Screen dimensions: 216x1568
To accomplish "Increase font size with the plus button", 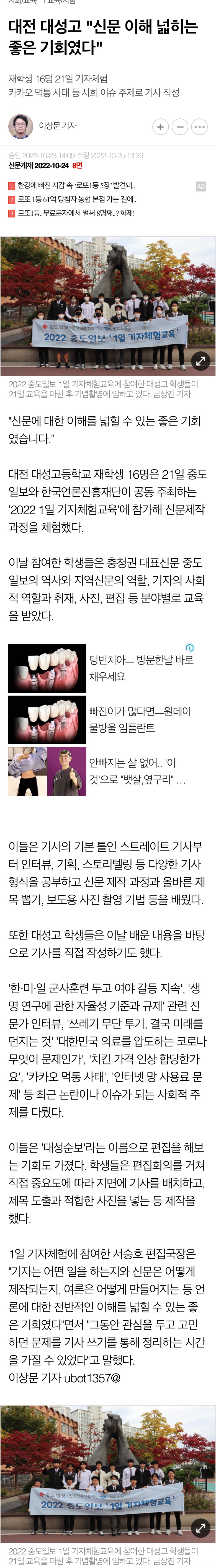I will point(160,127).
